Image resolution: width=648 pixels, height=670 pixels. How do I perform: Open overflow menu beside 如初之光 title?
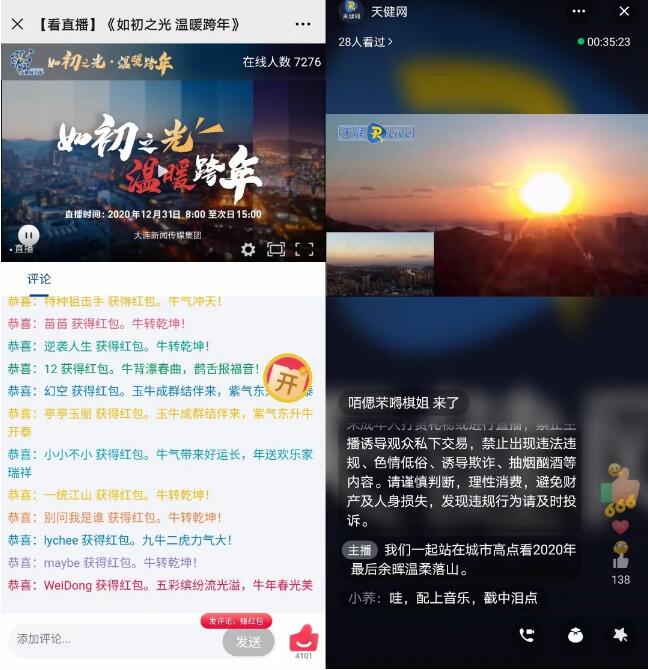302,23
